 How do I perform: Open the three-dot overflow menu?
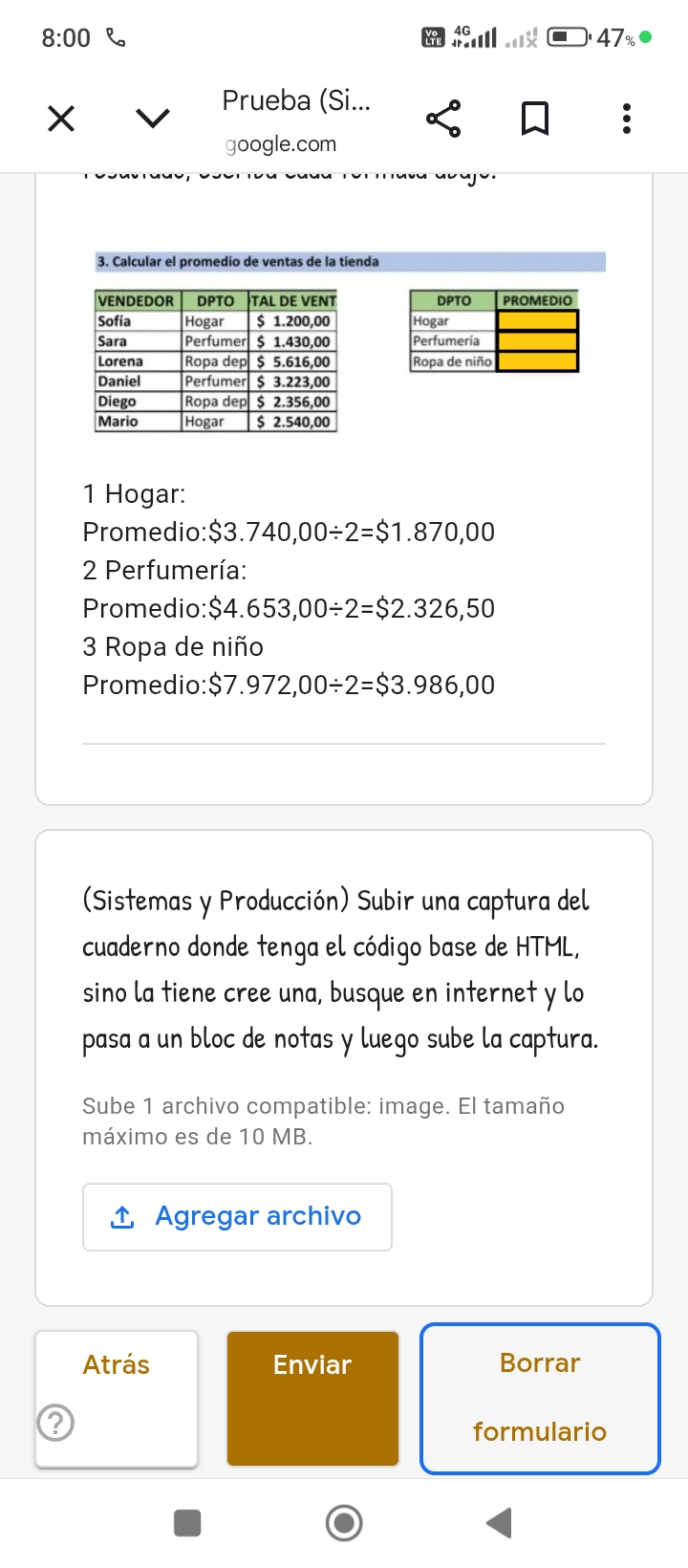click(x=626, y=119)
